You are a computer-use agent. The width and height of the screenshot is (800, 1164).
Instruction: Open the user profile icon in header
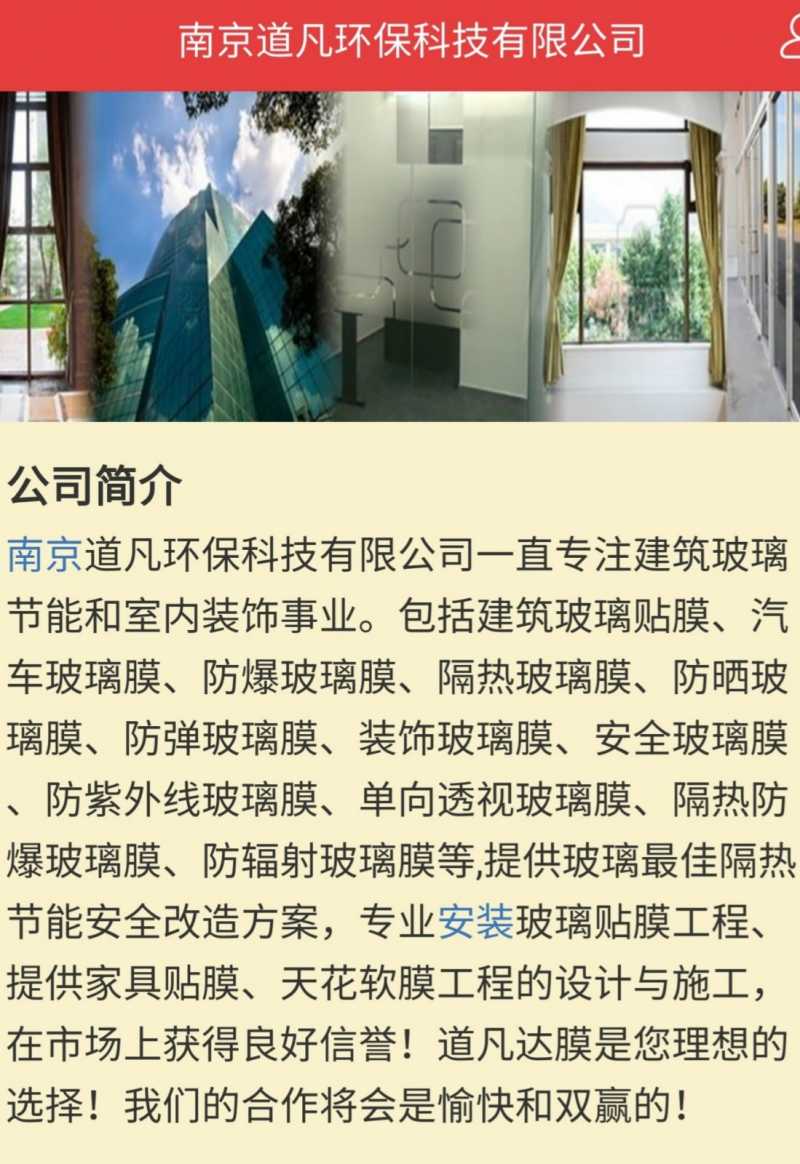(790, 40)
